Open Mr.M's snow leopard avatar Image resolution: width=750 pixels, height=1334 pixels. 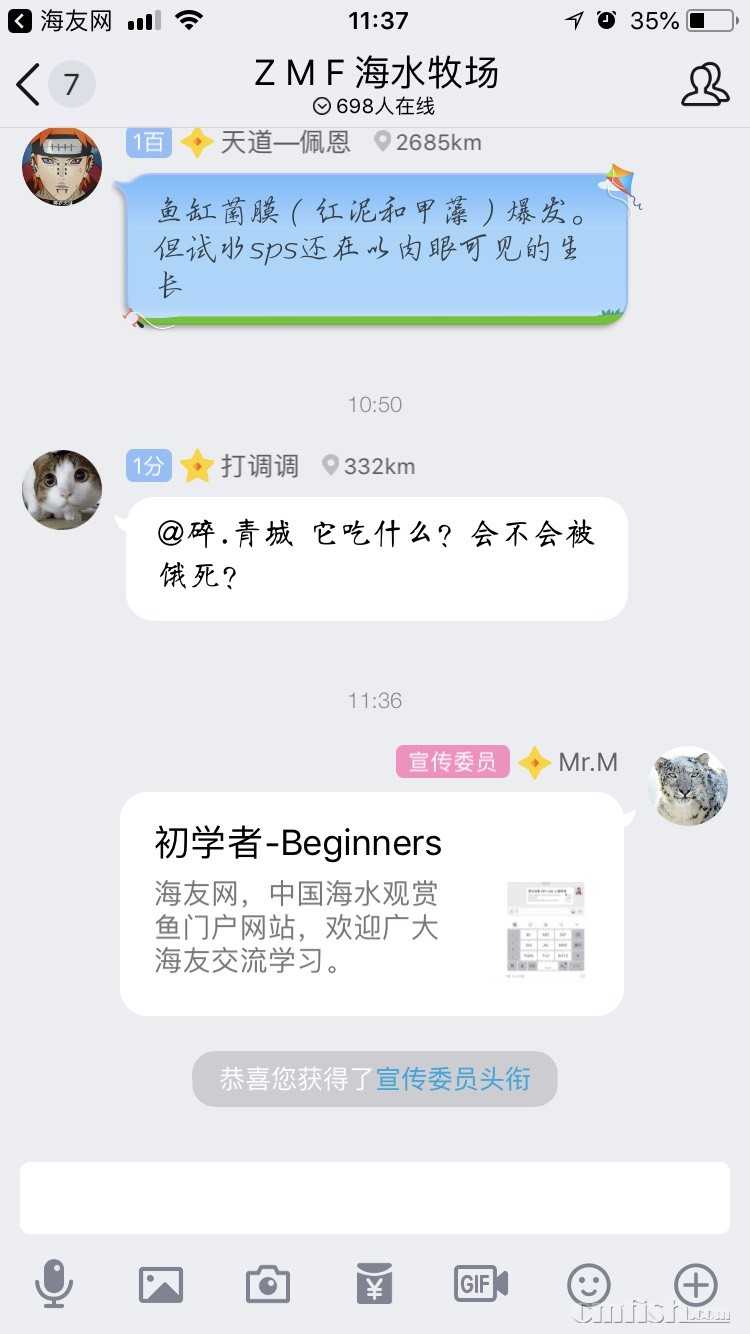[x=687, y=786]
